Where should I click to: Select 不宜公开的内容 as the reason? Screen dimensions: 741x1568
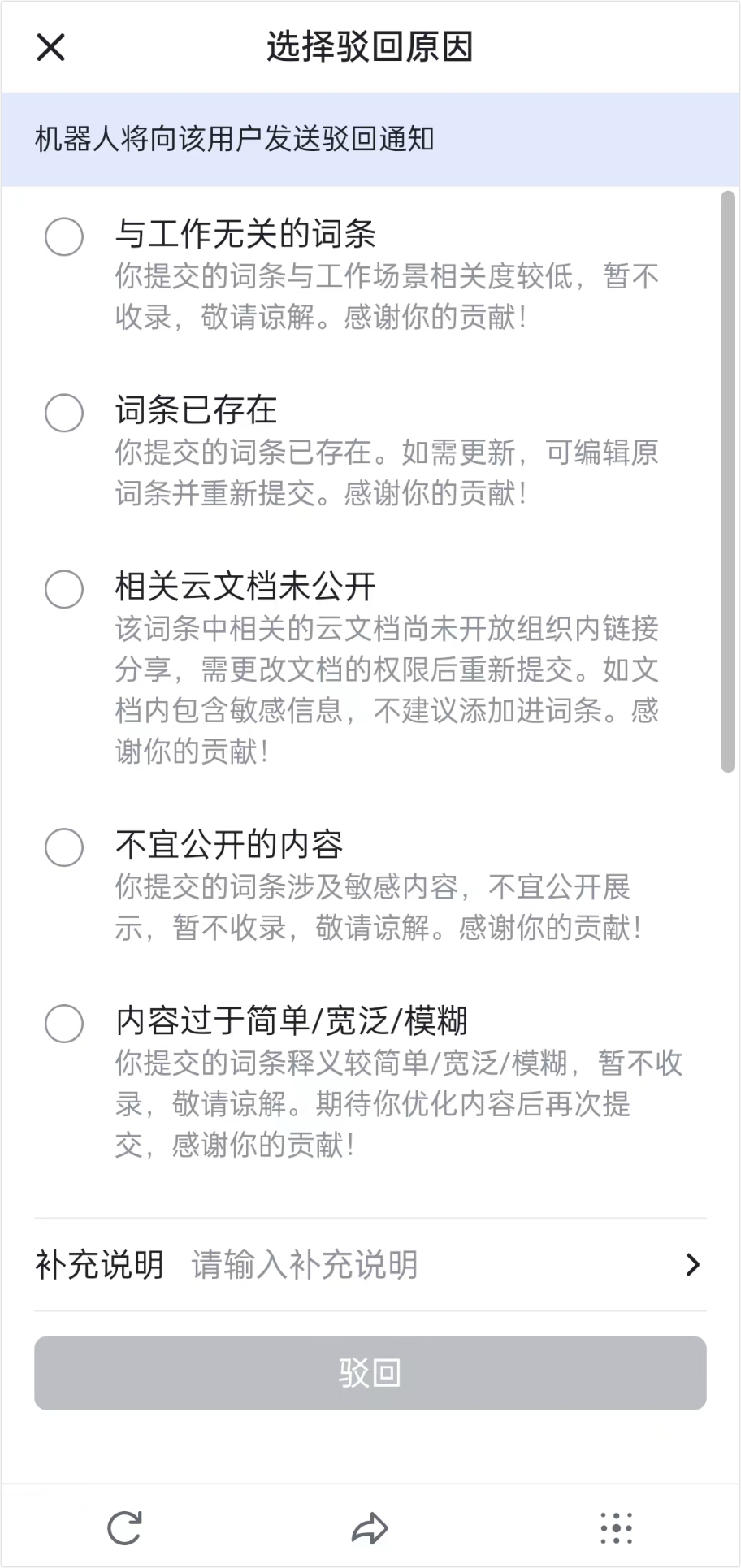64,847
